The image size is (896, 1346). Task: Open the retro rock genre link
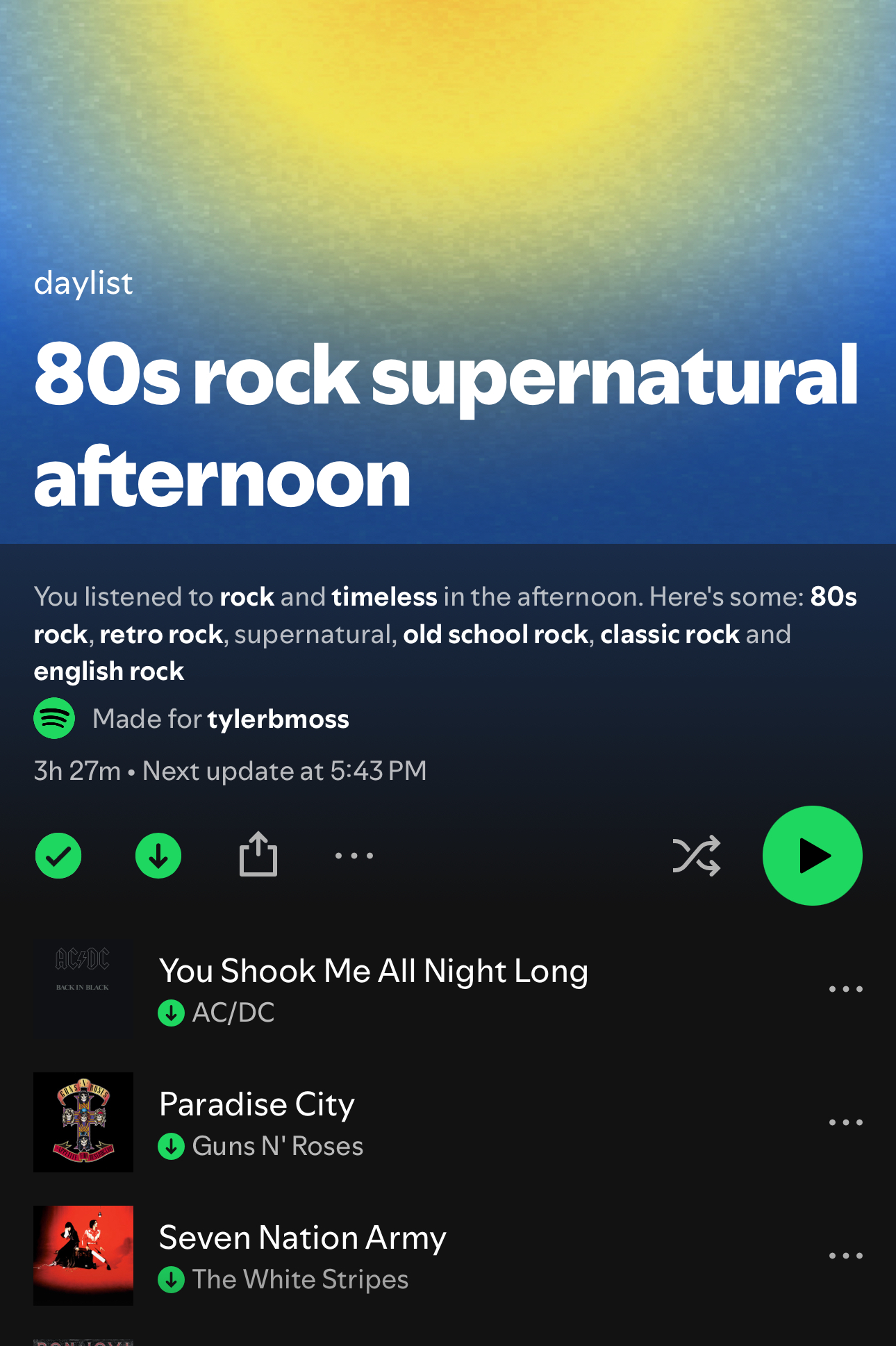tap(161, 634)
